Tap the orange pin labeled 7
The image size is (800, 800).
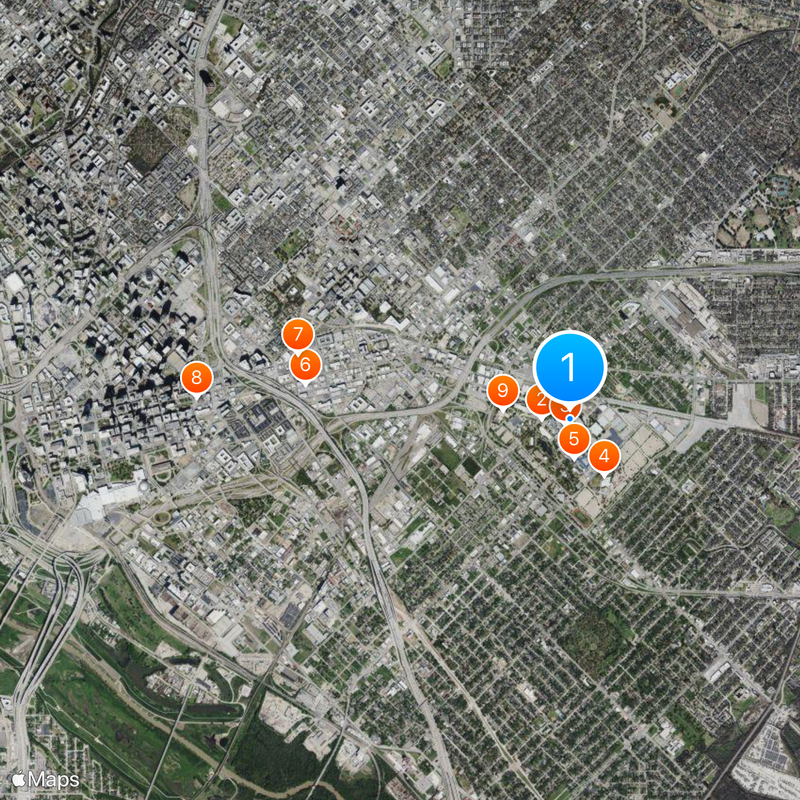(298, 334)
